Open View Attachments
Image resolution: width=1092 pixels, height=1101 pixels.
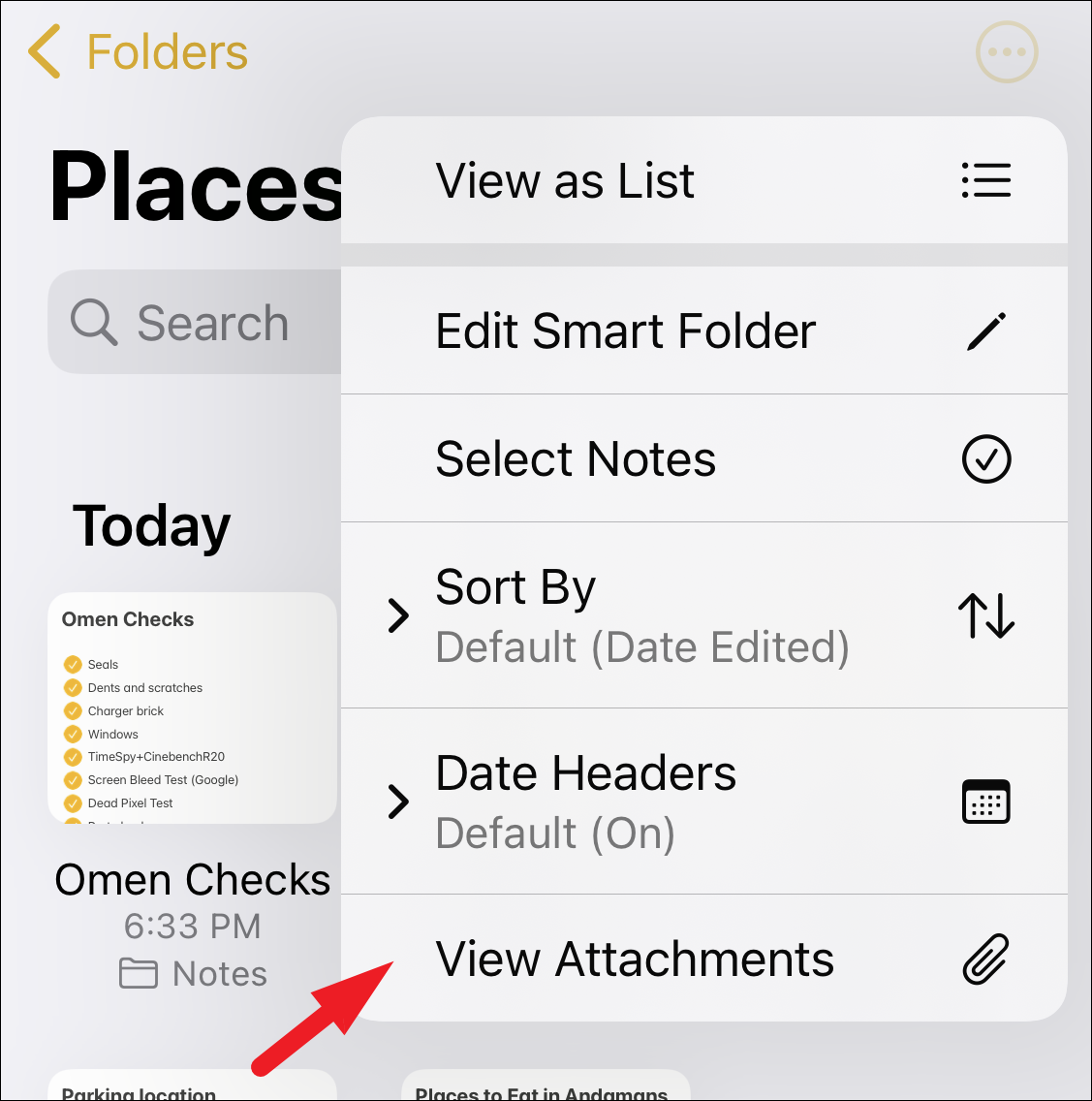(x=703, y=959)
